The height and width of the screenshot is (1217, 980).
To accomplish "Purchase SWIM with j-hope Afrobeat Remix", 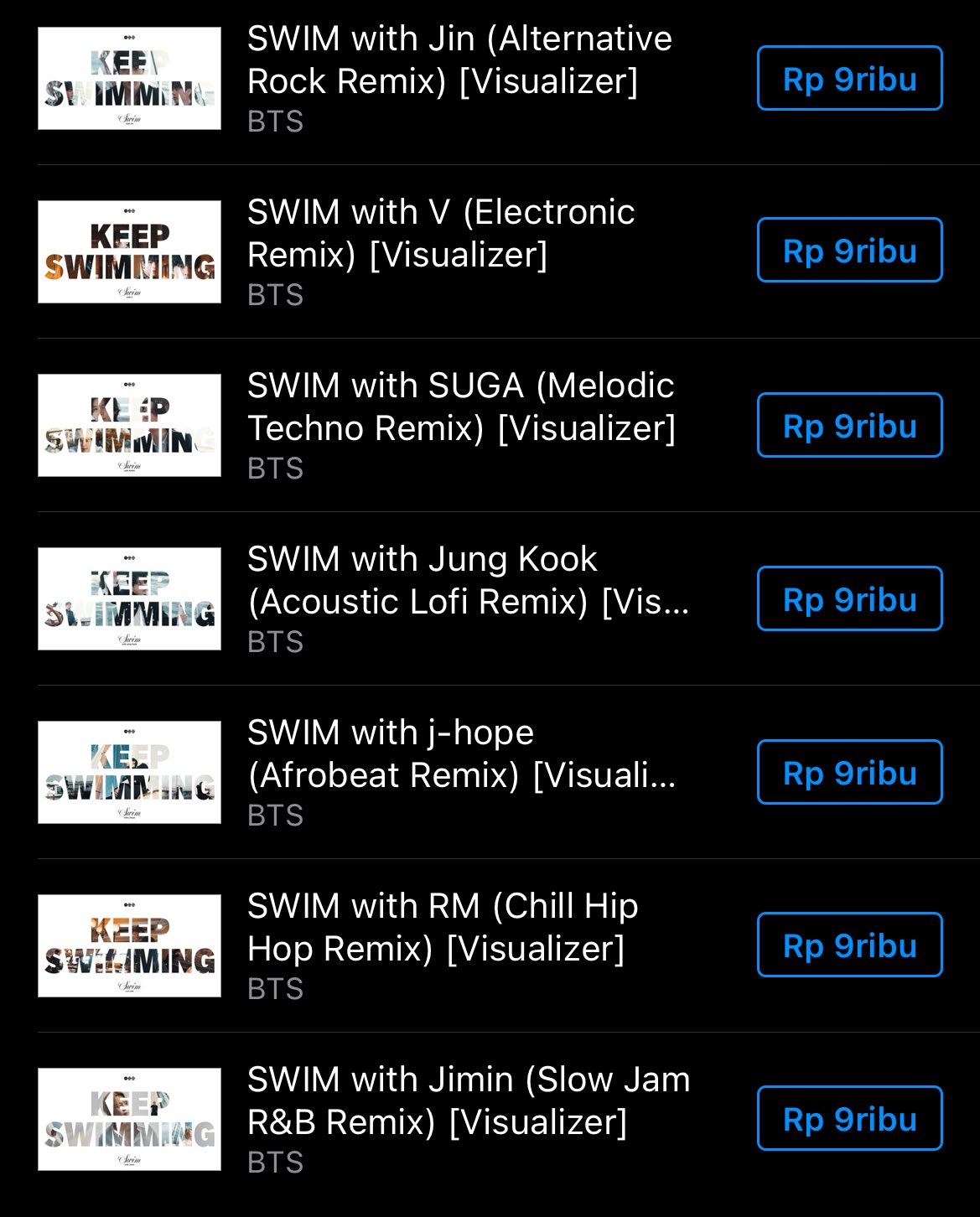I will click(849, 773).
